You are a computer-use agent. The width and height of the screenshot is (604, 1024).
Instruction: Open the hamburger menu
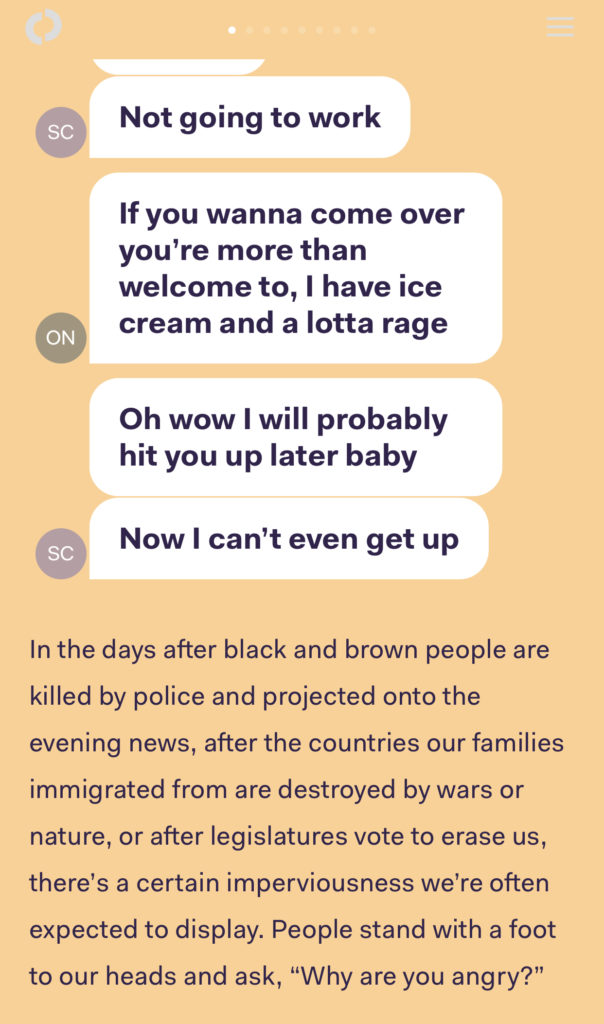[560, 27]
